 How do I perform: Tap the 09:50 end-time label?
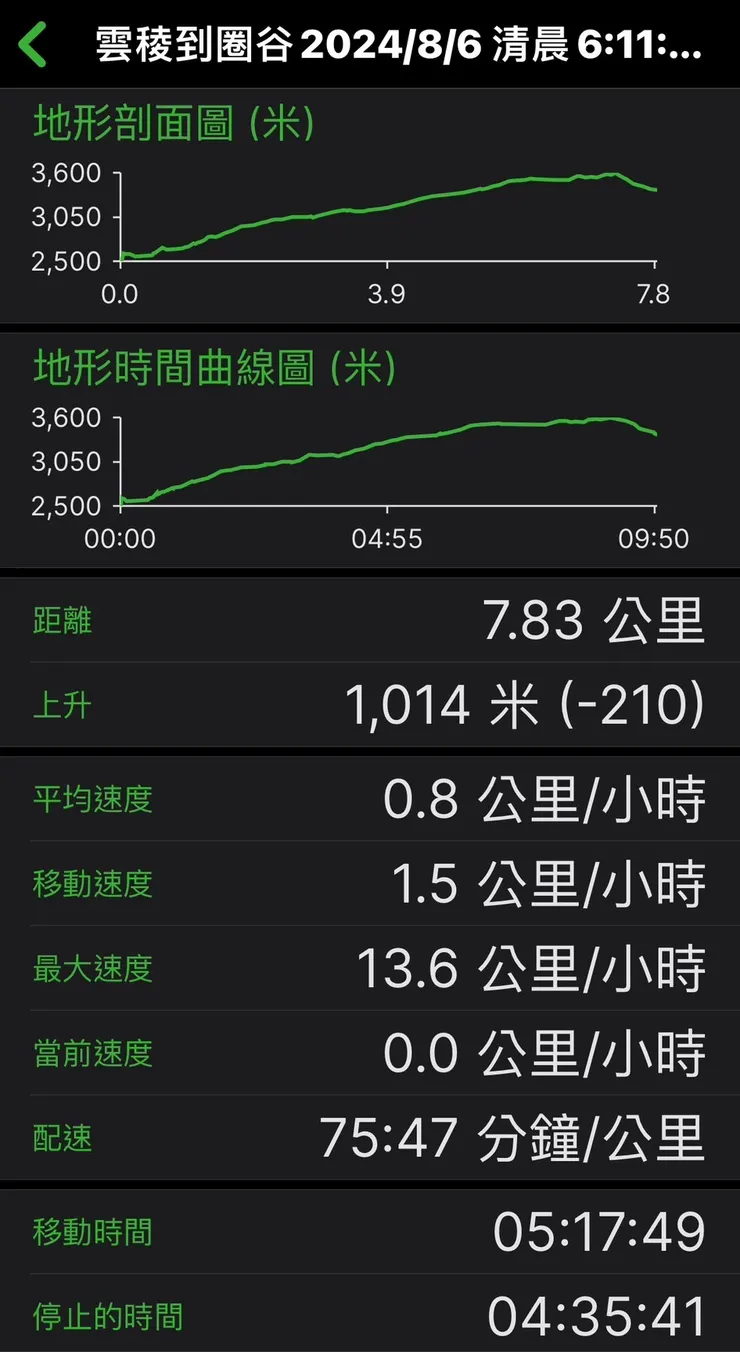point(653,538)
